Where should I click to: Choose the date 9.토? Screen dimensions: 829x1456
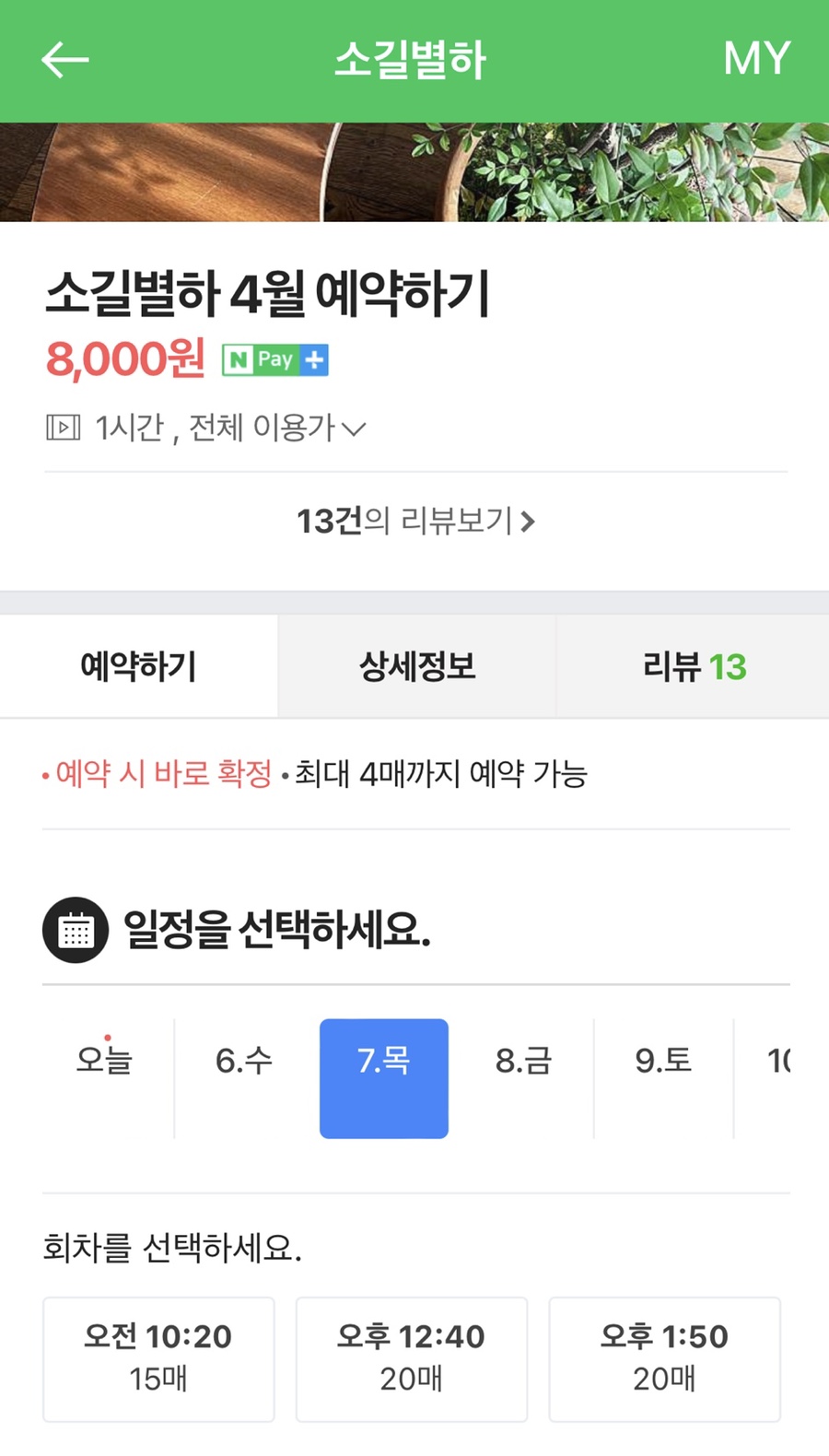click(663, 1061)
